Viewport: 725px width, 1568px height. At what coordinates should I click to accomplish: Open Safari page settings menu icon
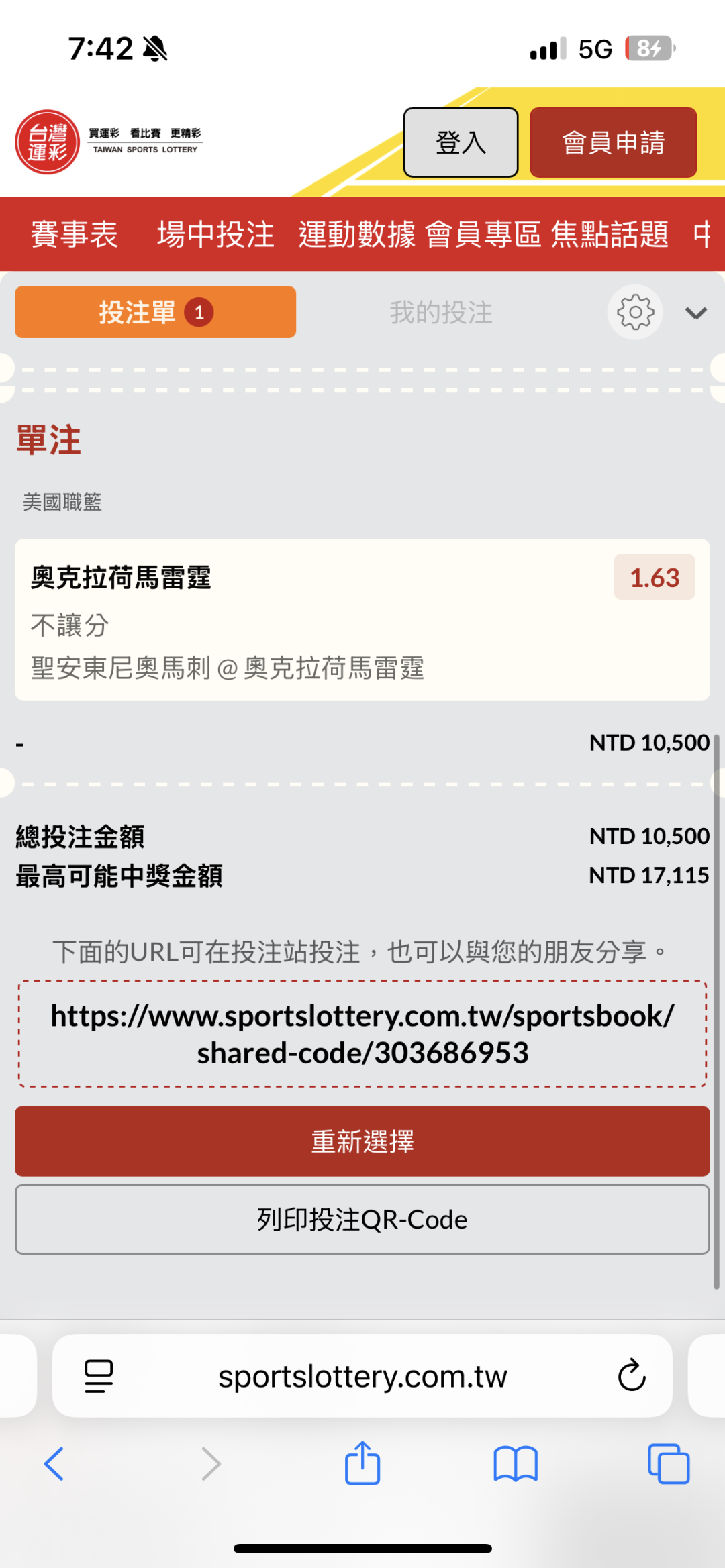(x=99, y=1376)
